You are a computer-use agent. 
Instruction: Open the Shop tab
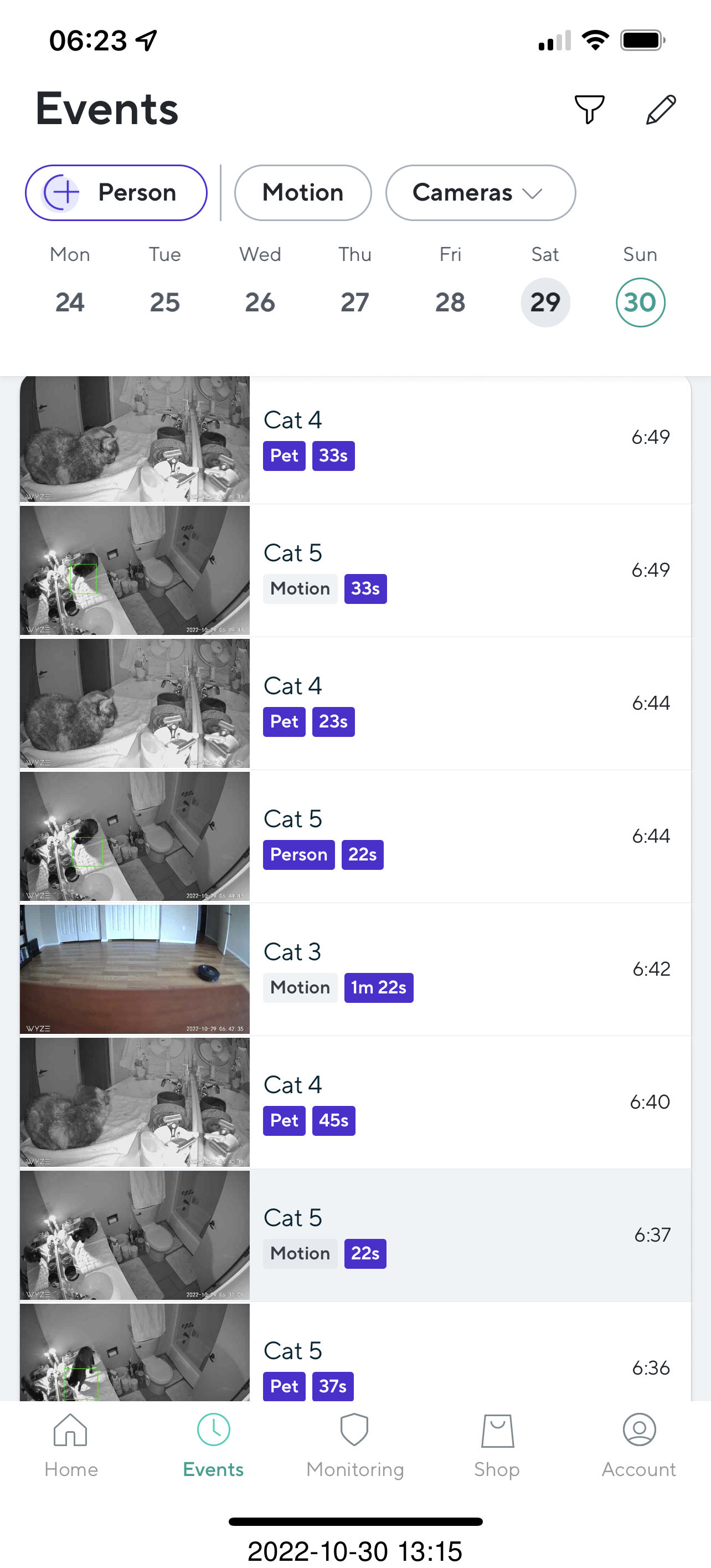coord(497,1445)
